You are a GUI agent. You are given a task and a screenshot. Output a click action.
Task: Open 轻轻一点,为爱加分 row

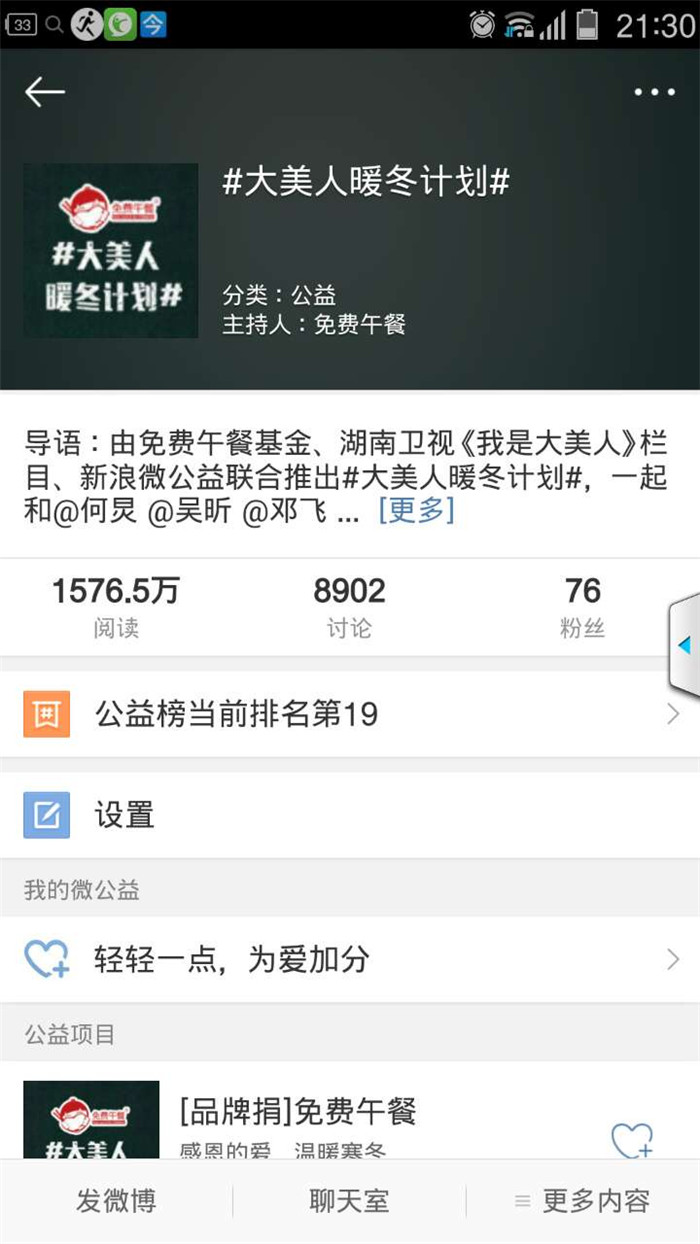pyautogui.click(x=350, y=960)
